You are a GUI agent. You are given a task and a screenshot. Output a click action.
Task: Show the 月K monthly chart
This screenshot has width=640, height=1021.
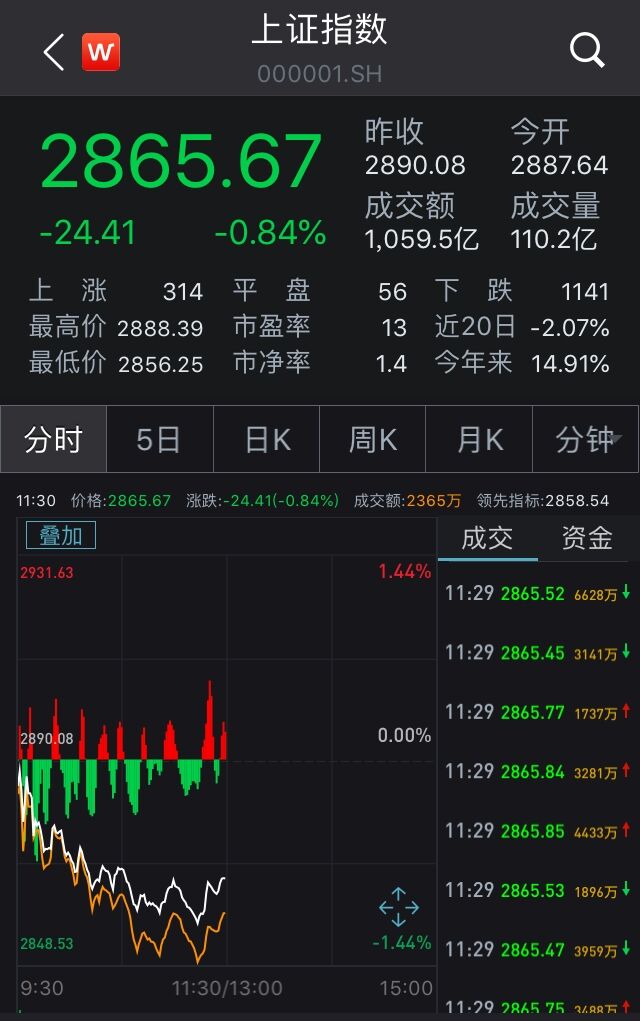point(479,439)
